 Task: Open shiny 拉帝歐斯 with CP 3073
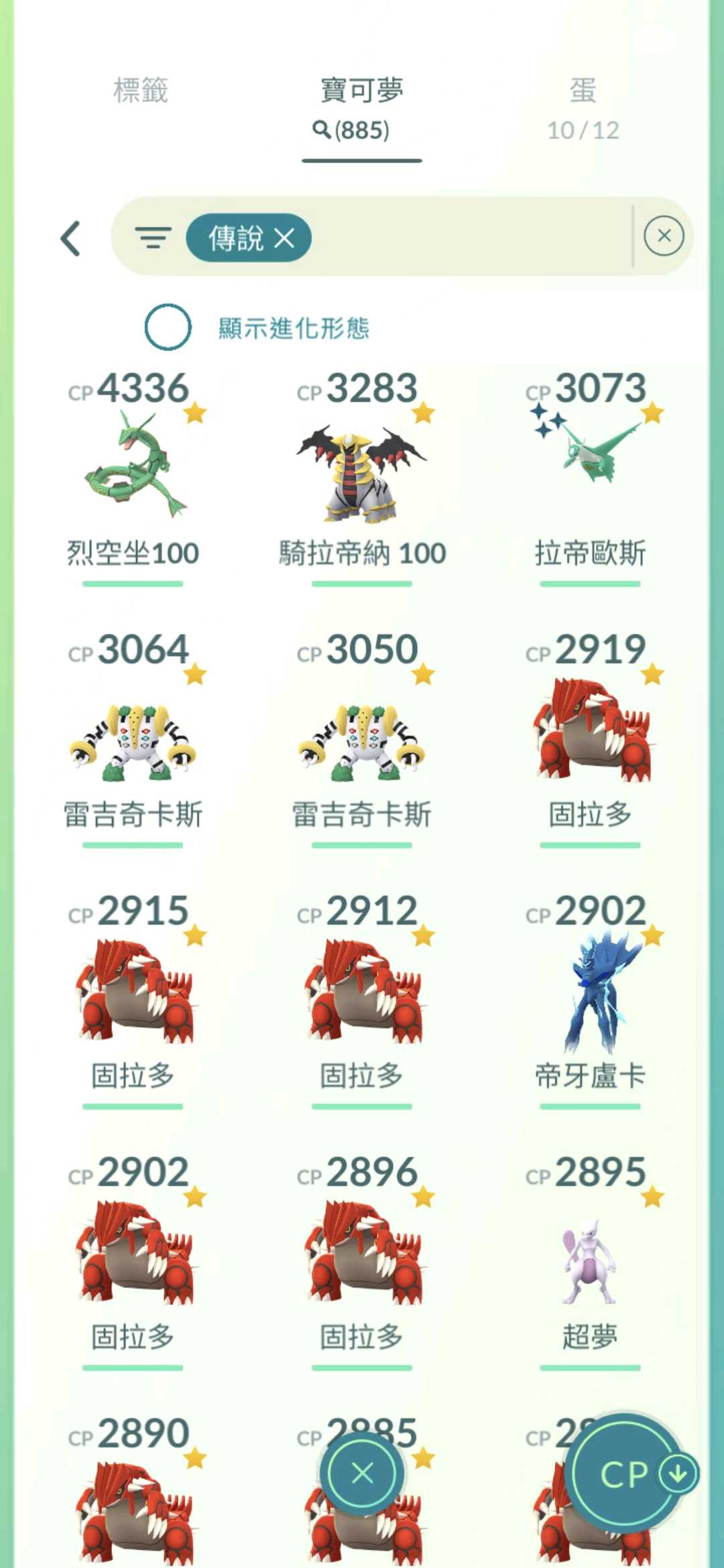(x=590, y=469)
